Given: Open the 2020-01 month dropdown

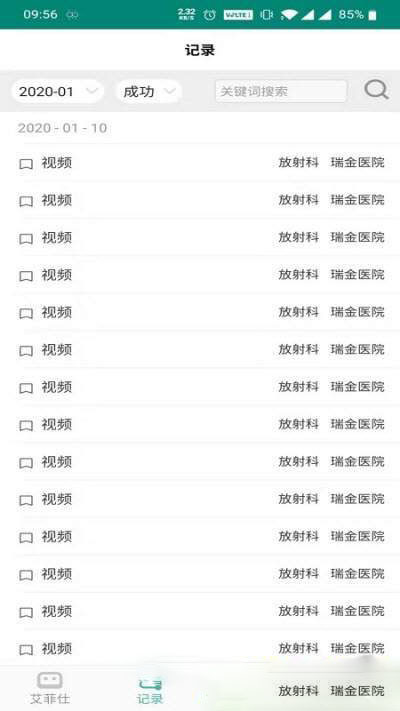Looking at the screenshot, I should [58, 91].
